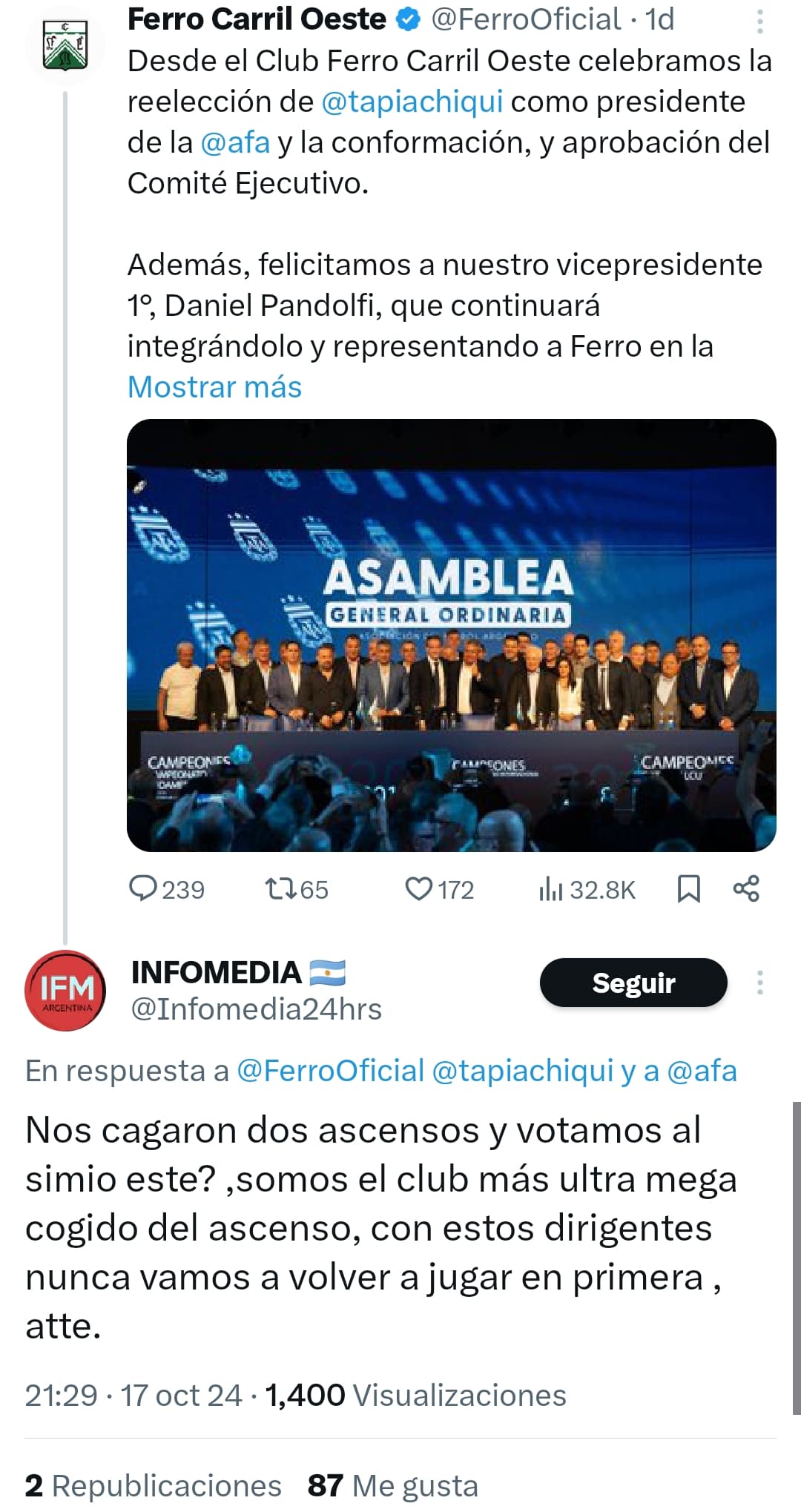The width and height of the screenshot is (801, 1512).
Task: Share Ferro Carril Oeste's tweet
Action: (x=746, y=888)
